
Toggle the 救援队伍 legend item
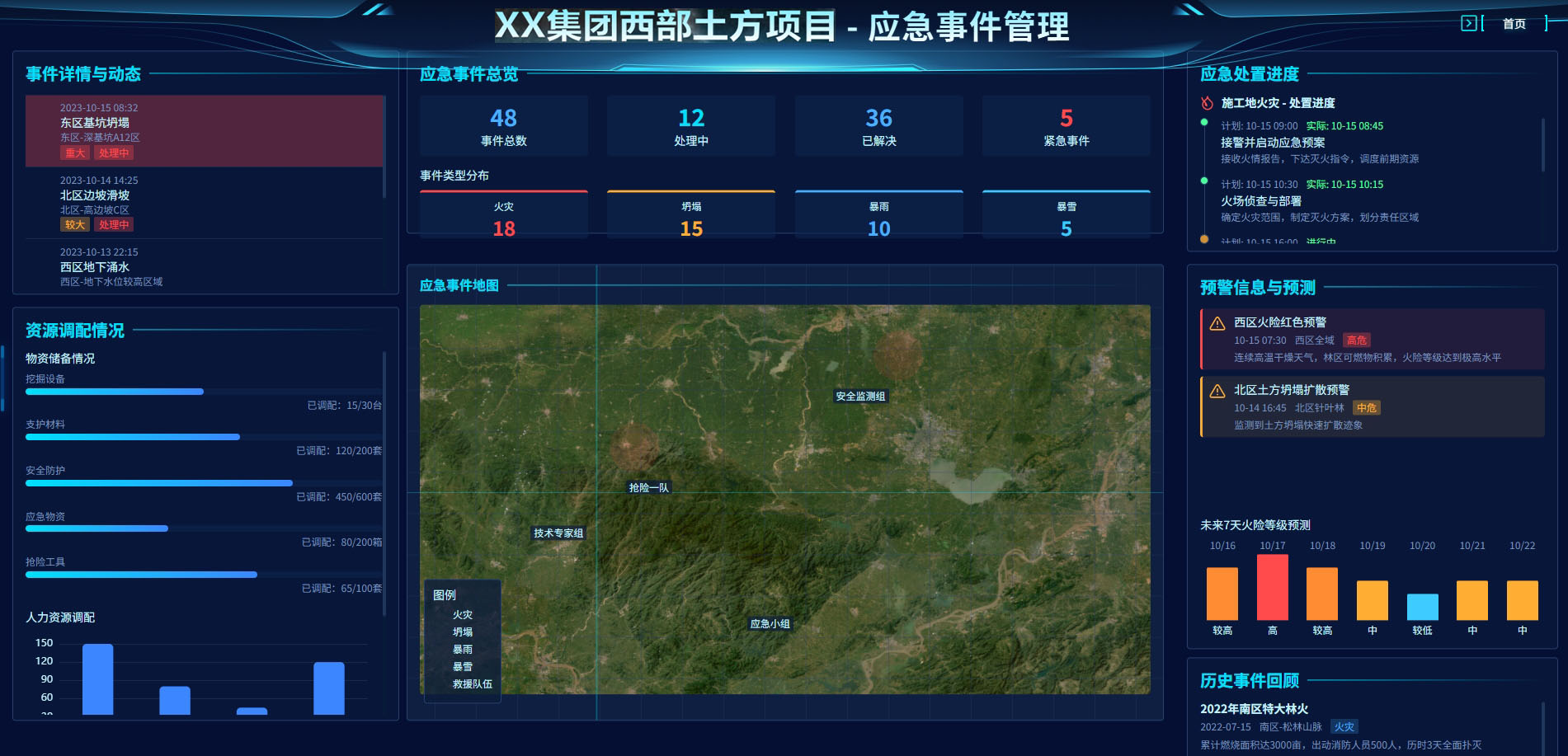coord(472,684)
